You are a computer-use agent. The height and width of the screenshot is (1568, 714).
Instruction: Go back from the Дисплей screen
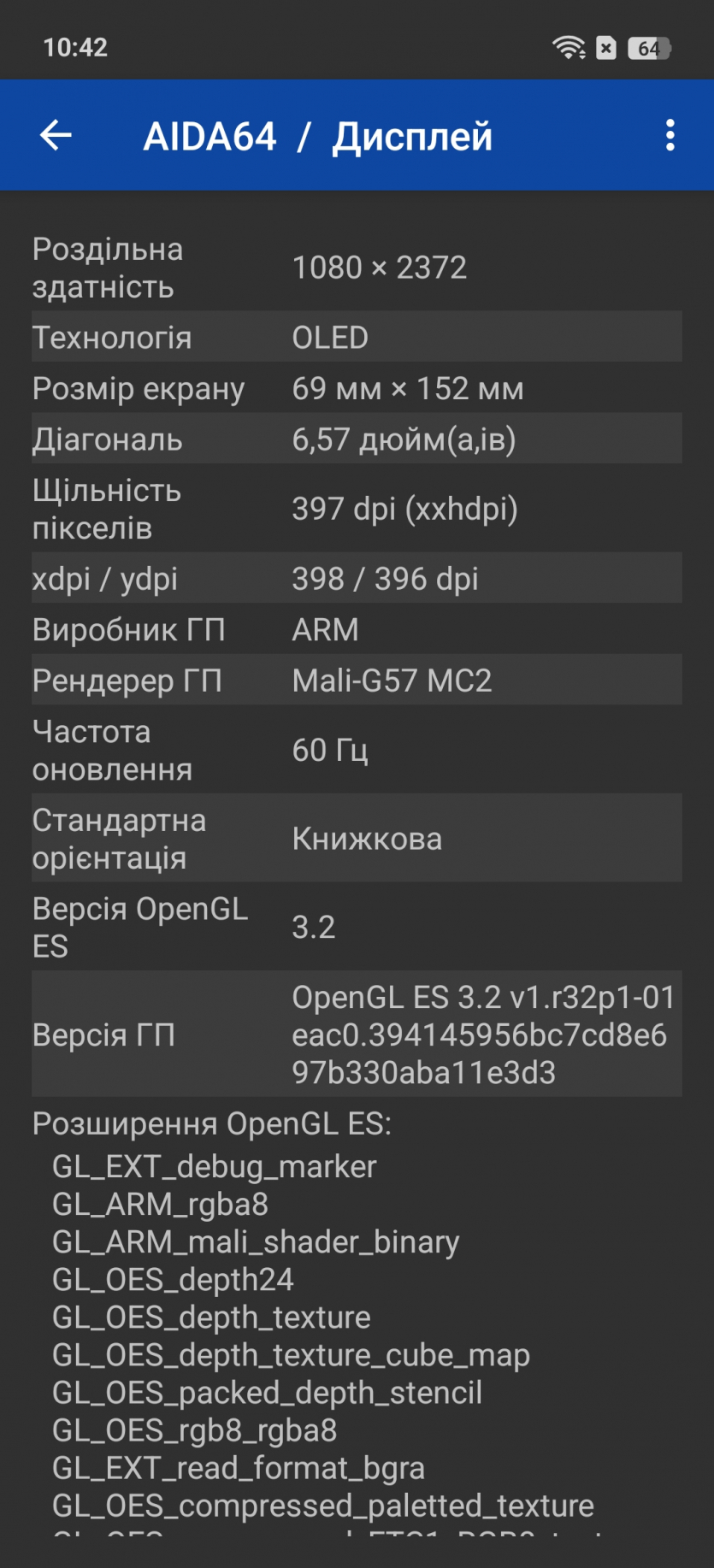point(56,135)
